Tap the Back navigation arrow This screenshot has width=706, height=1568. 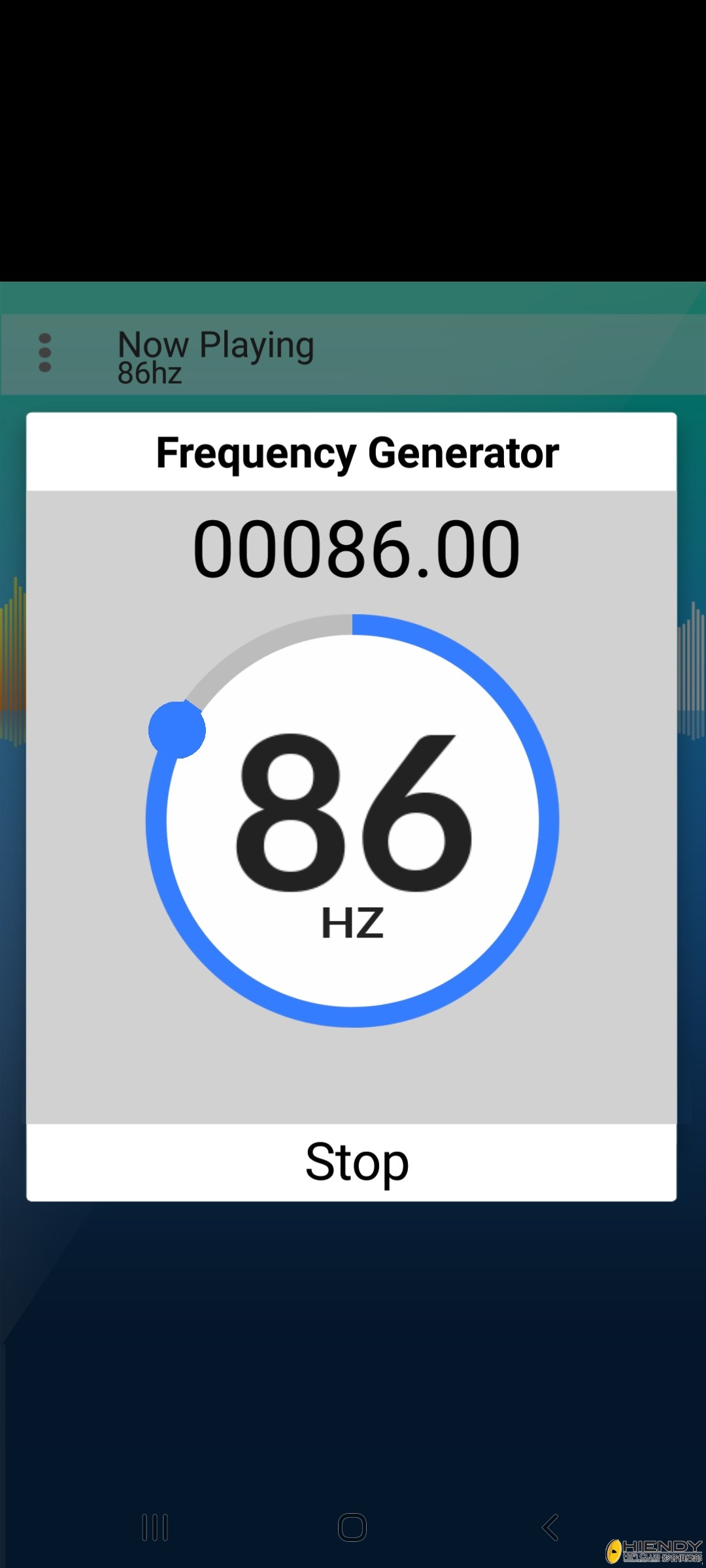551,1527
